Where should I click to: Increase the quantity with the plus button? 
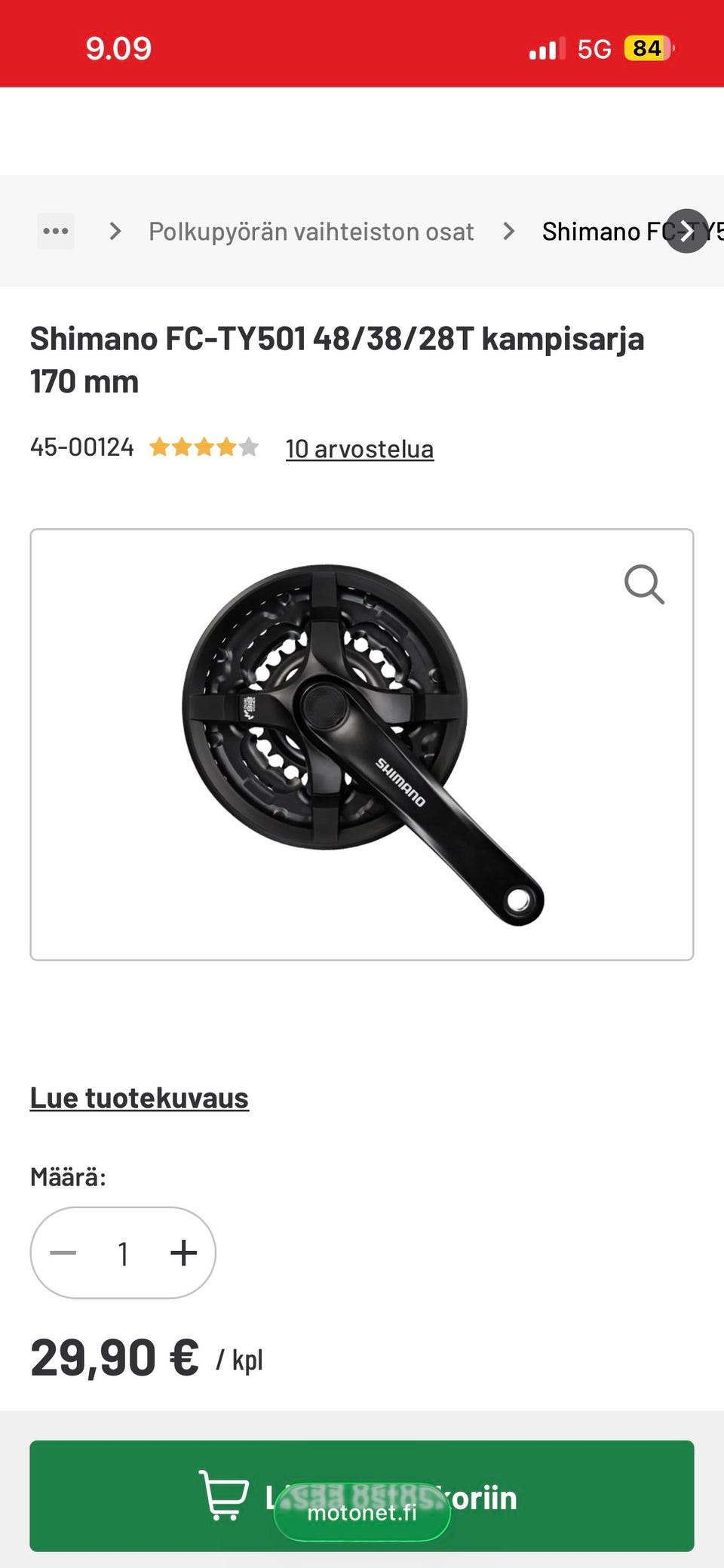[x=183, y=1253]
